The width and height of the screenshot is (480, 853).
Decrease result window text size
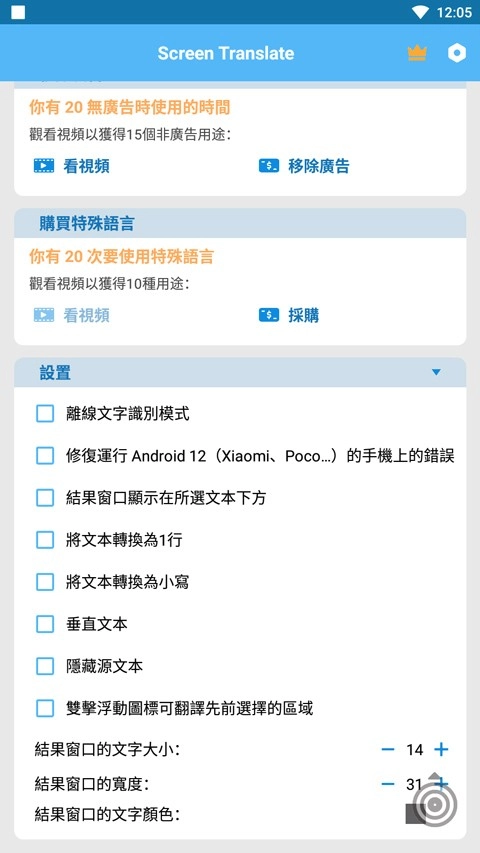[x=387, y=750]
